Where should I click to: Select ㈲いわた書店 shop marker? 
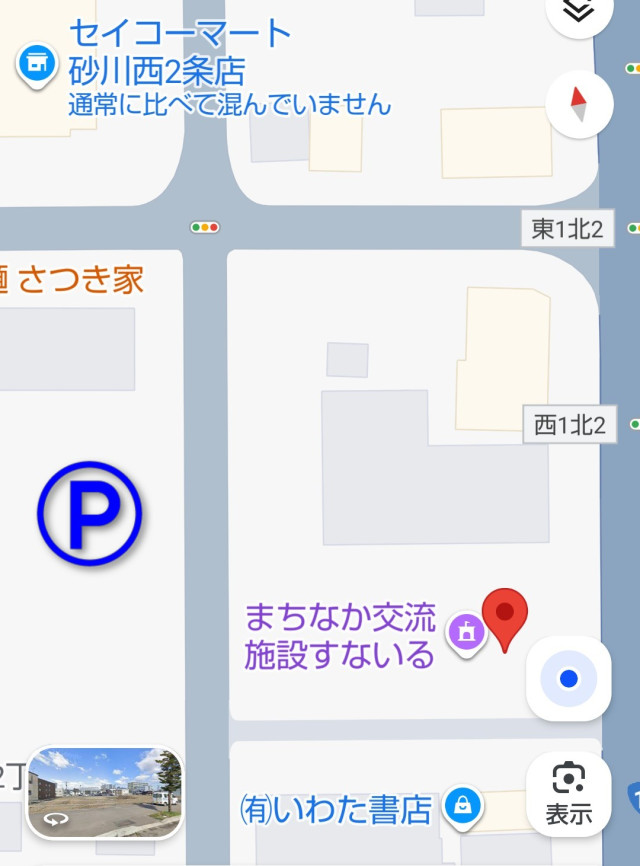click(462, 804)
